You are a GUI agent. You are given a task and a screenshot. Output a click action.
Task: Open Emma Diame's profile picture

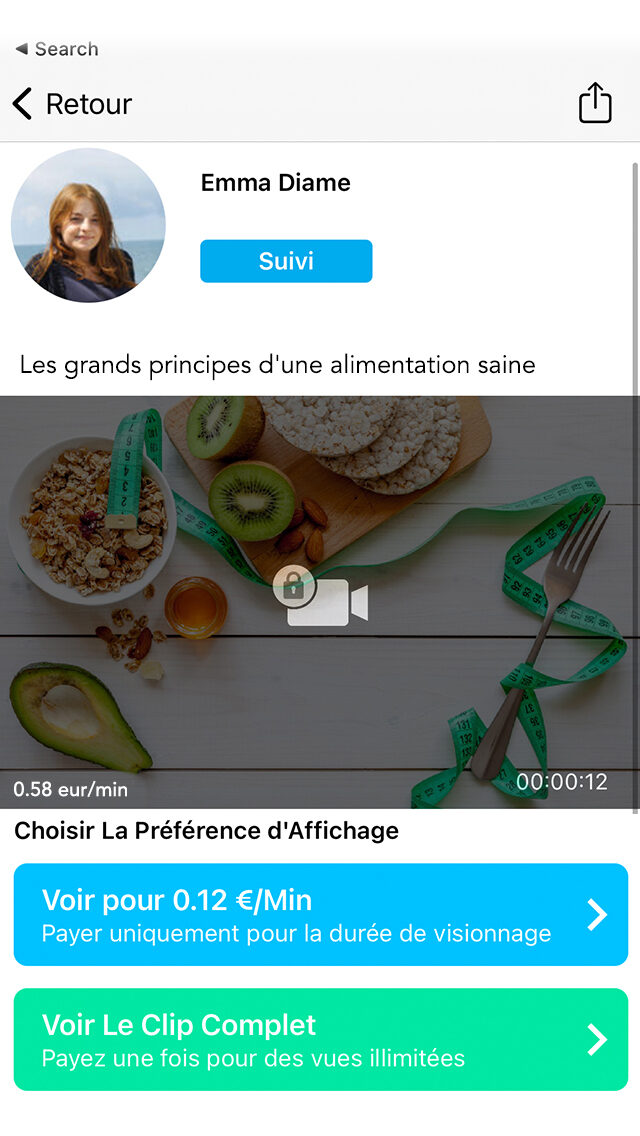point(88,226)
